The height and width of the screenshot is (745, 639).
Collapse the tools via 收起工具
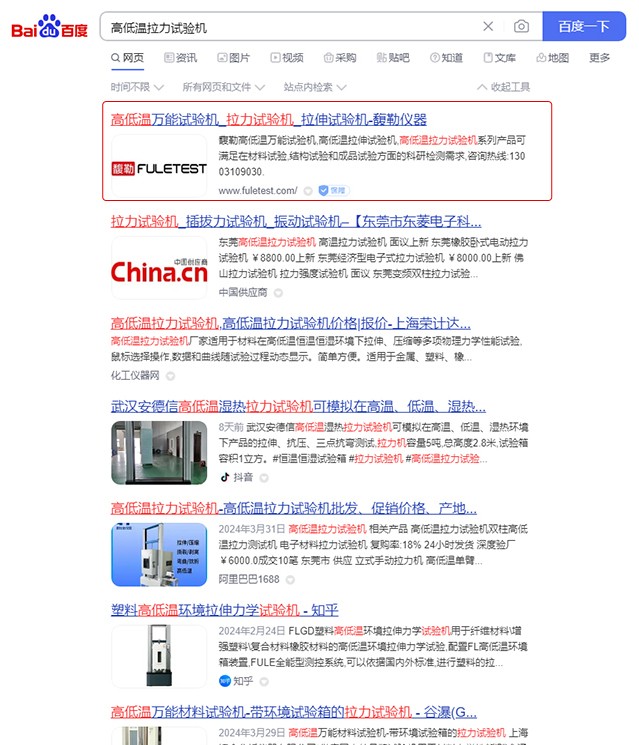coord(504,87)
